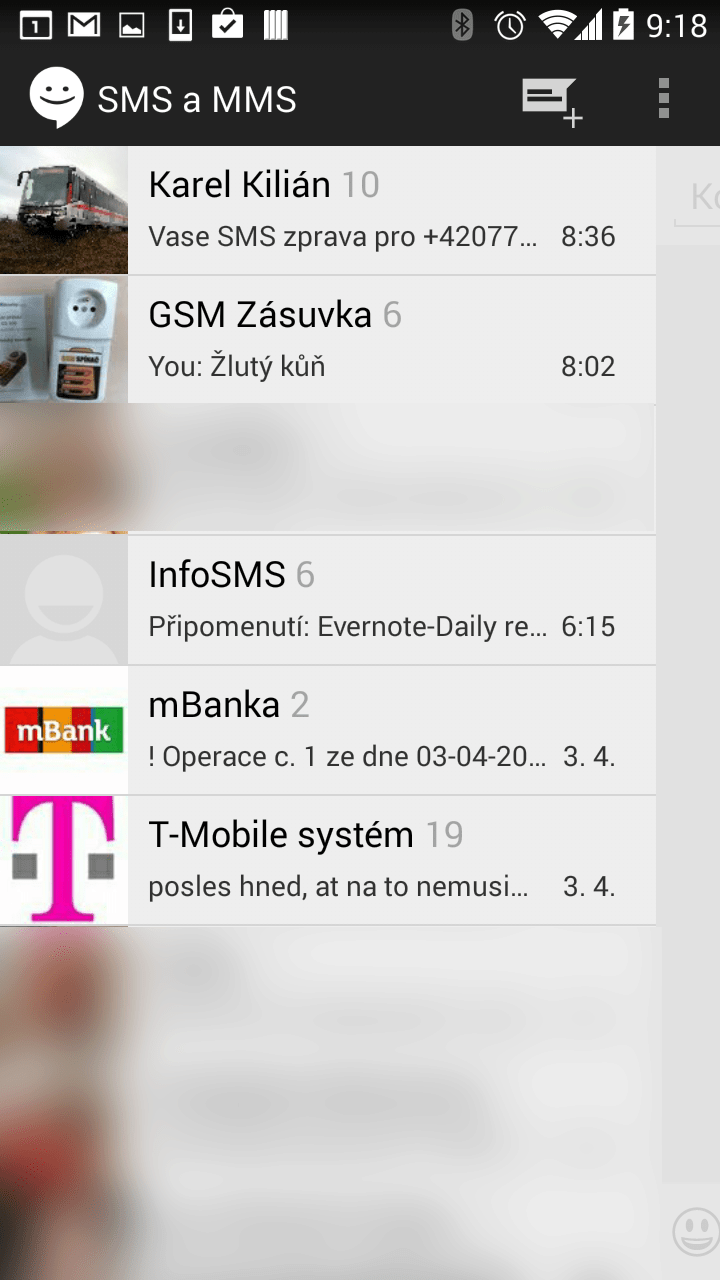Open the conversation with Karel Kilián

(x=328, y=210)
